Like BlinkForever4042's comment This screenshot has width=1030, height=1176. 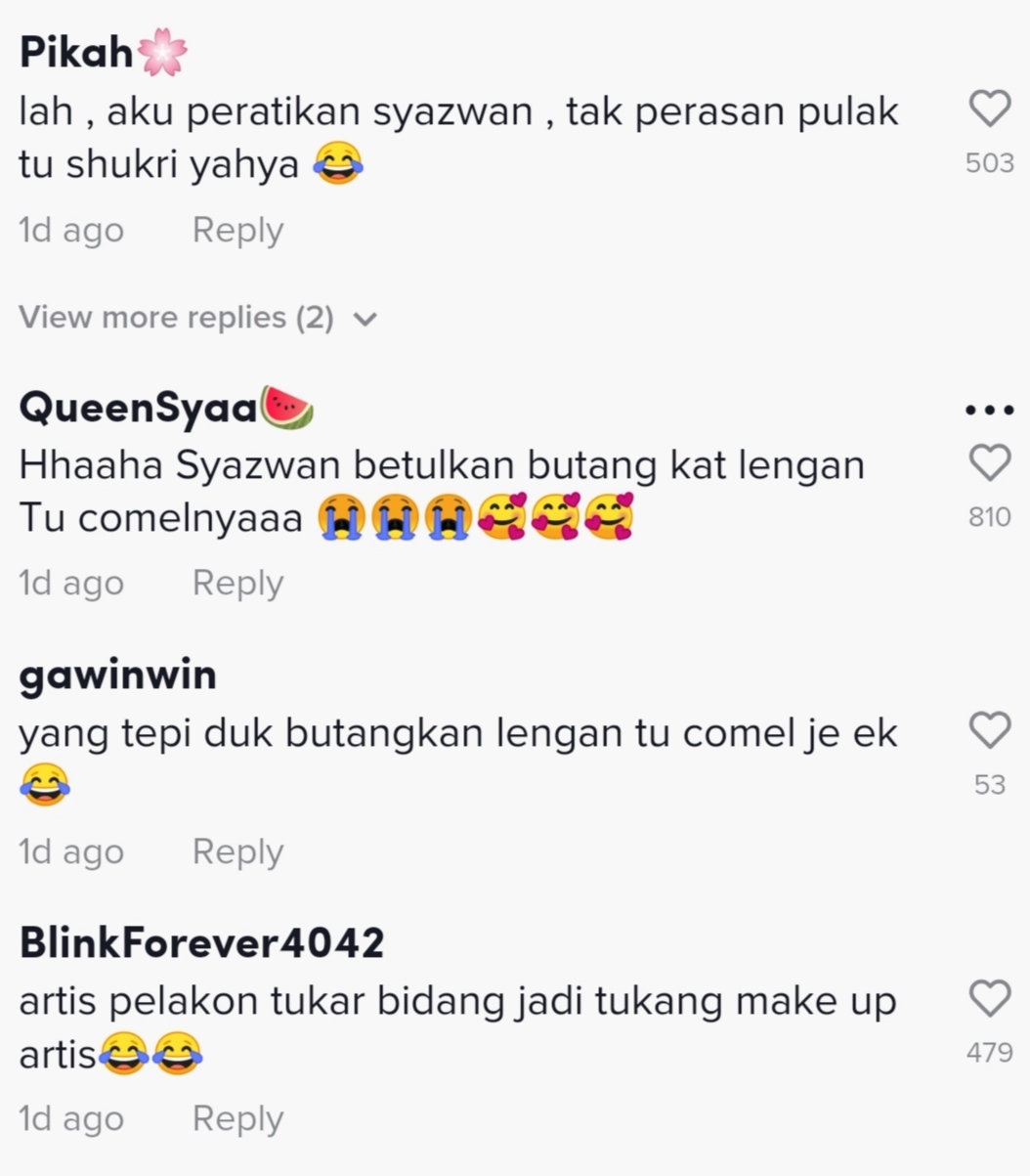coord(989,999)
